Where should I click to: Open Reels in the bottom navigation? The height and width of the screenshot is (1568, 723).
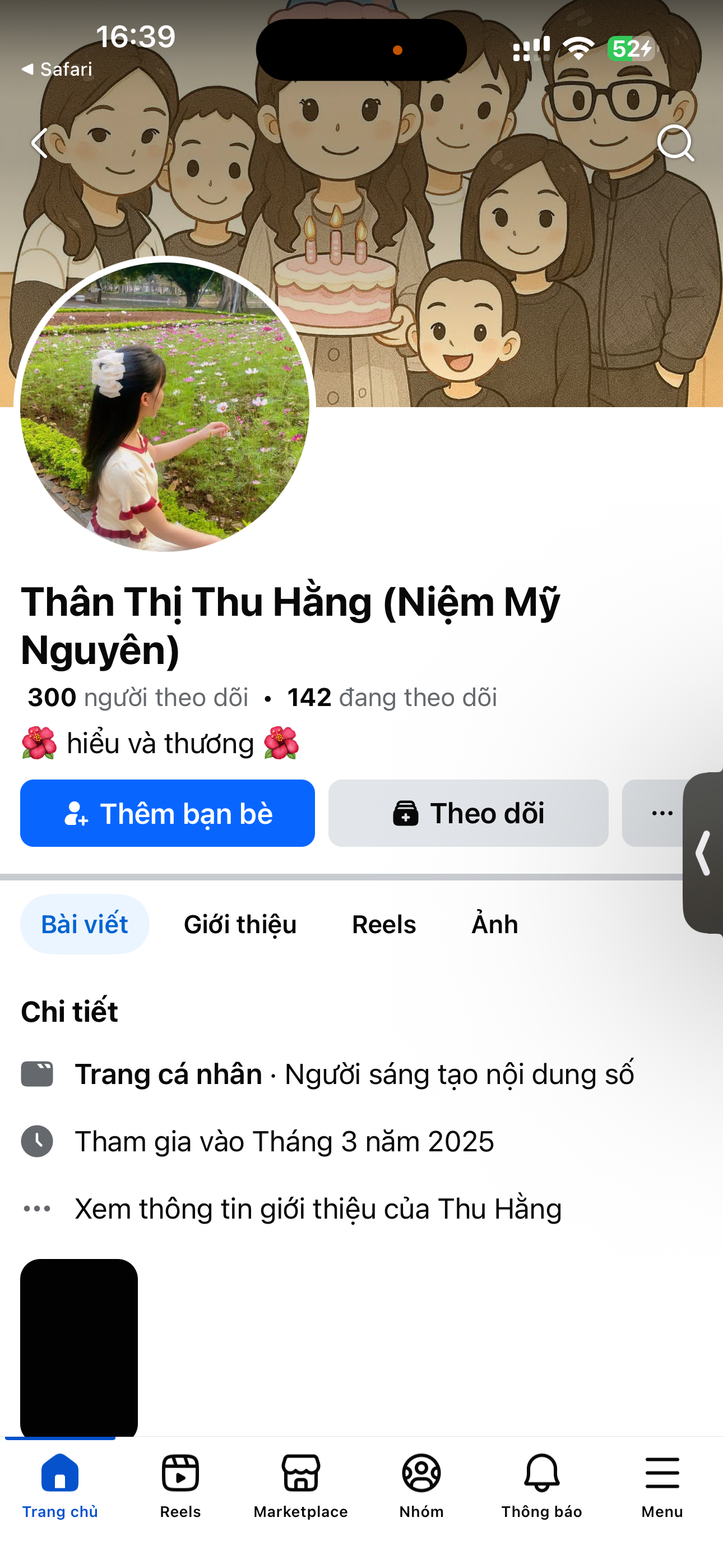180,1485
